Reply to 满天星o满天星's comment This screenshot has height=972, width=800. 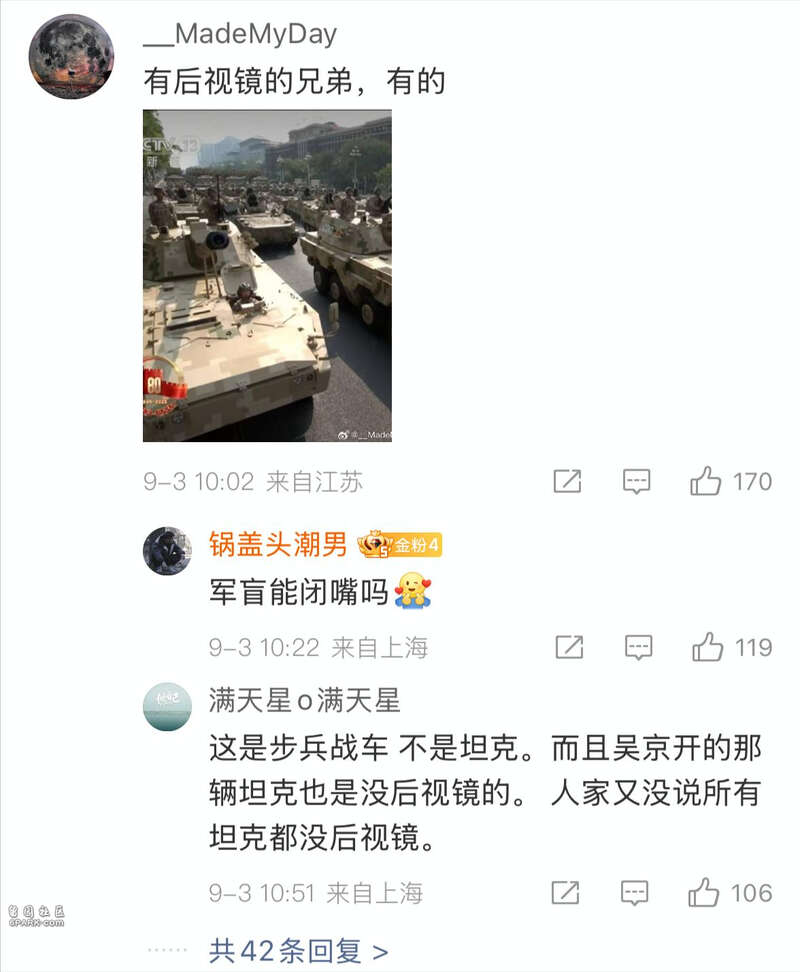point(635,892)
